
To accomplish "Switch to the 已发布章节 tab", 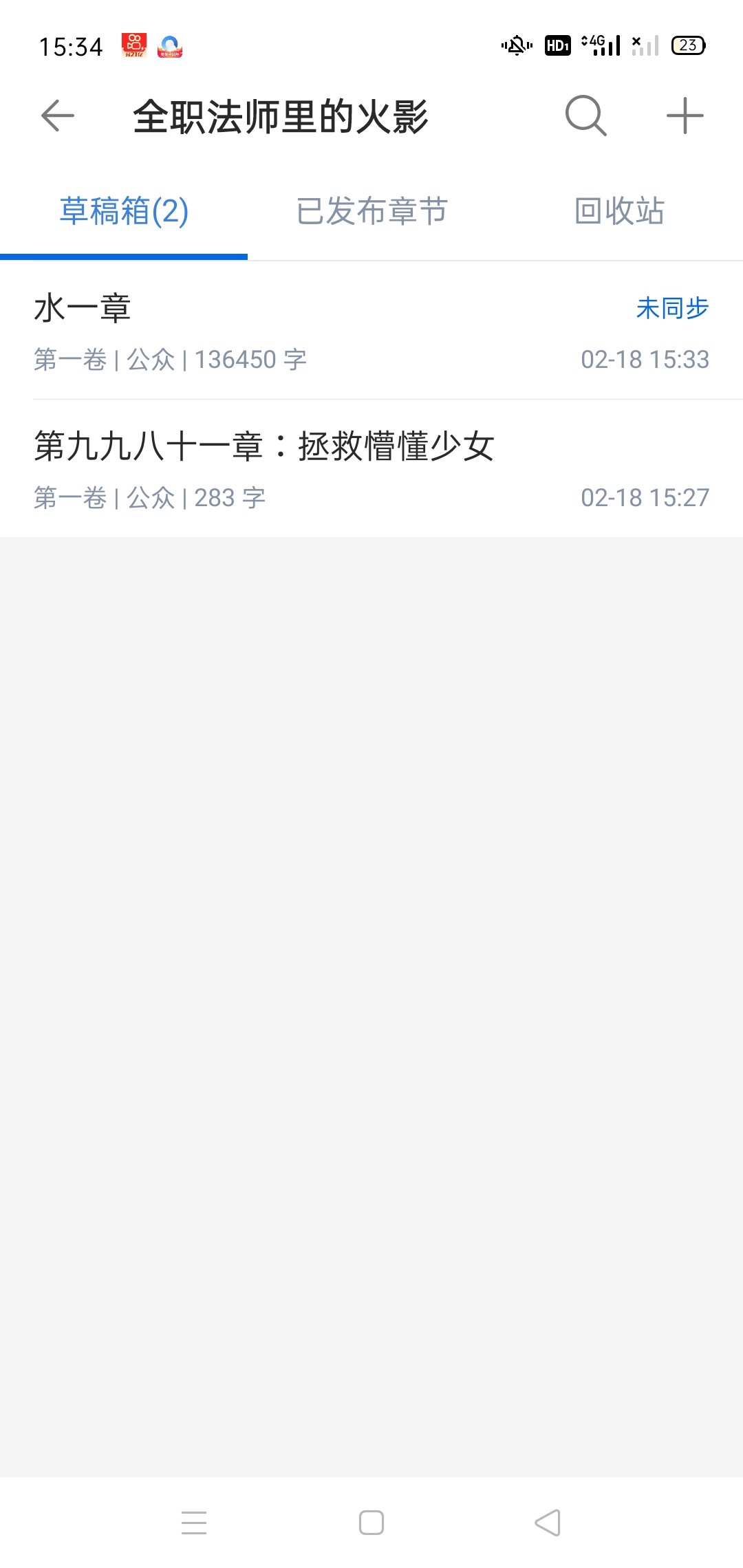I will 371,211.
